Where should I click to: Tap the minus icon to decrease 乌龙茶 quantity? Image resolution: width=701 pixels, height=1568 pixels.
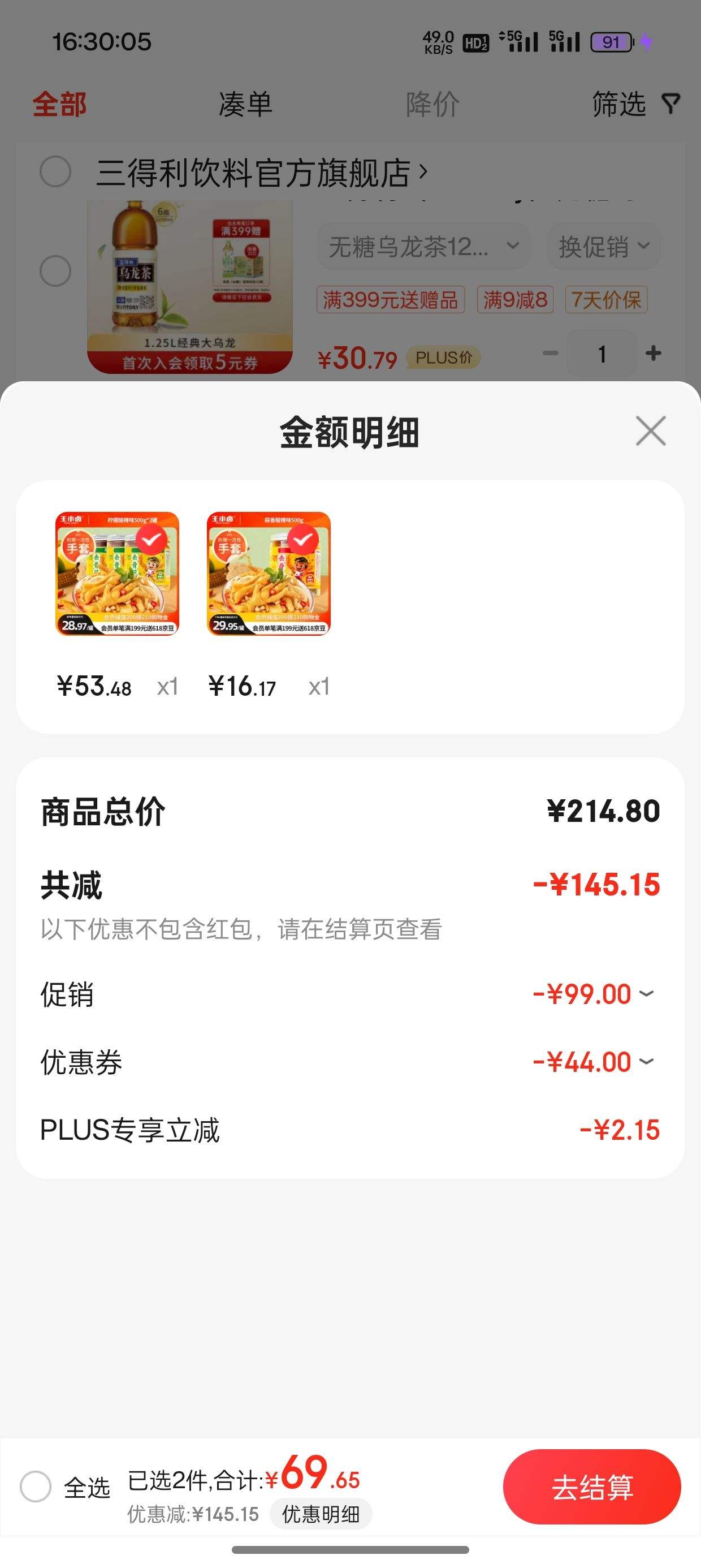coord(549,352)
